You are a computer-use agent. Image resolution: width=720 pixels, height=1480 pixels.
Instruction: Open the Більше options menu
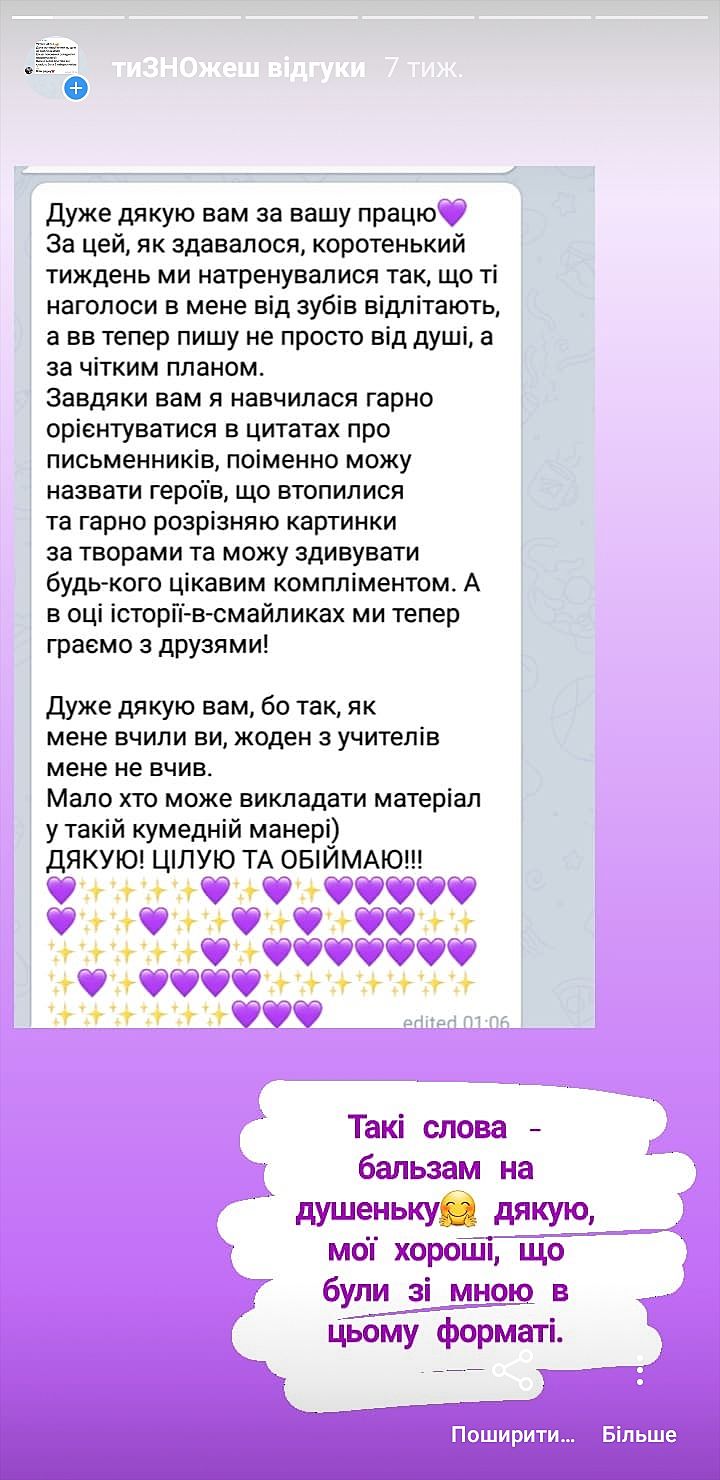639,1400
